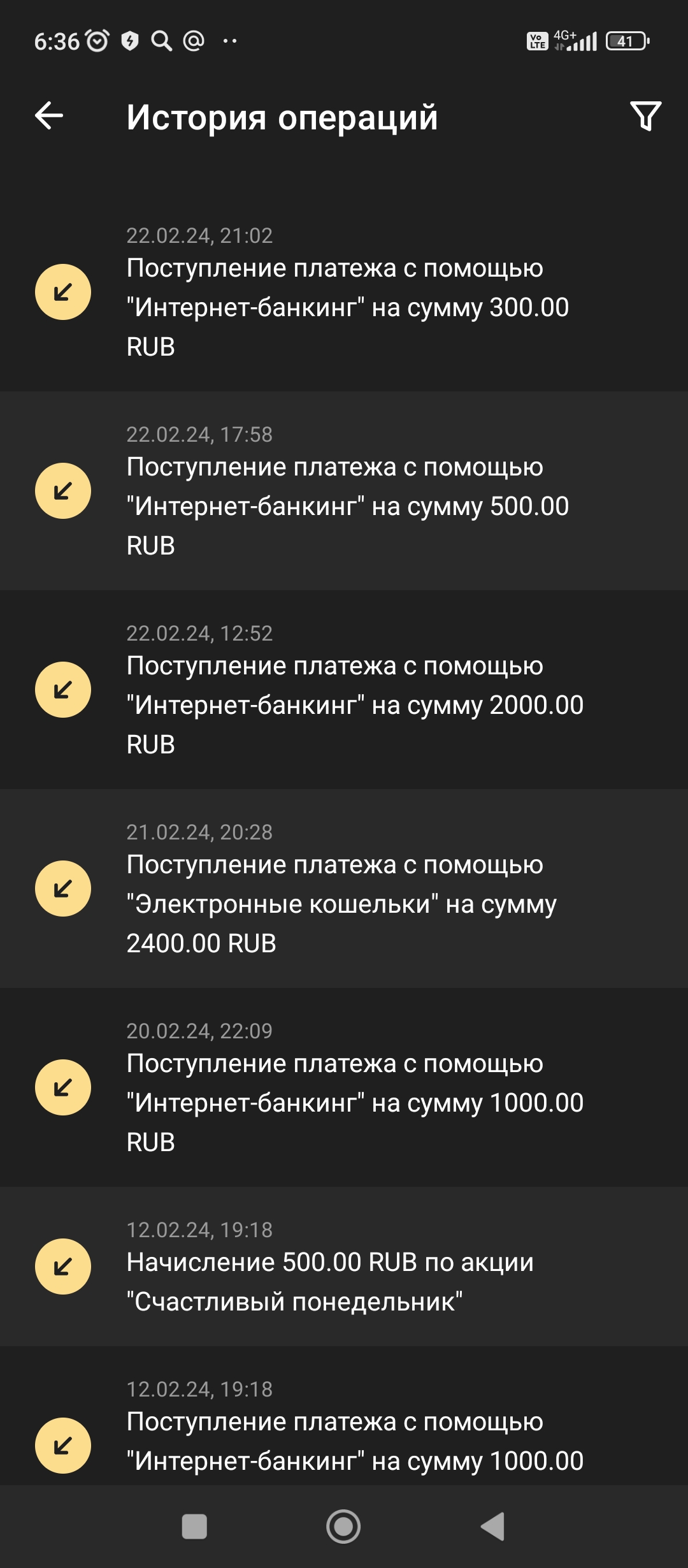Open the operations filter
Viewport: 688px width, 1568px height.
645,116
